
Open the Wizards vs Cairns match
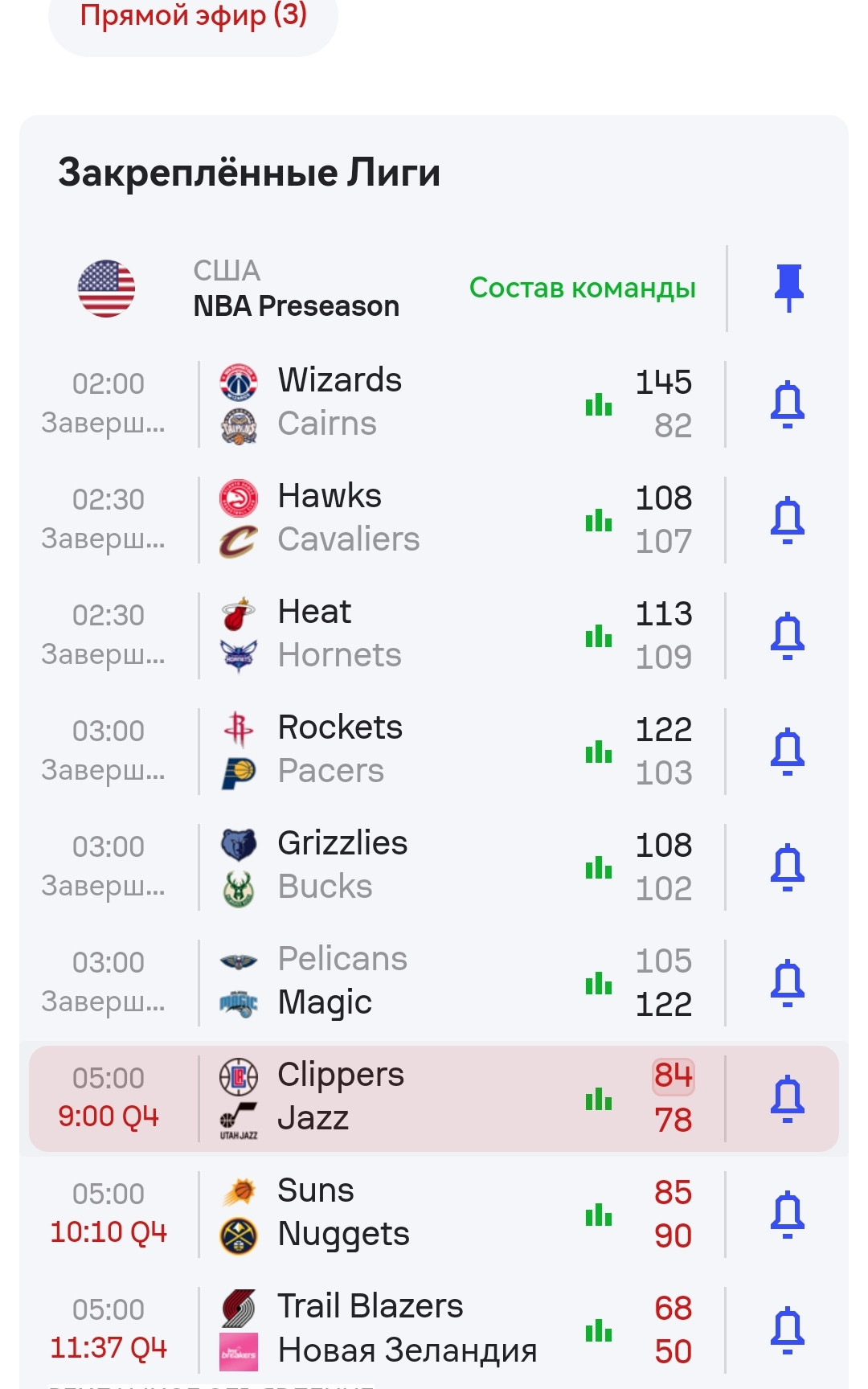coord(376,404)
